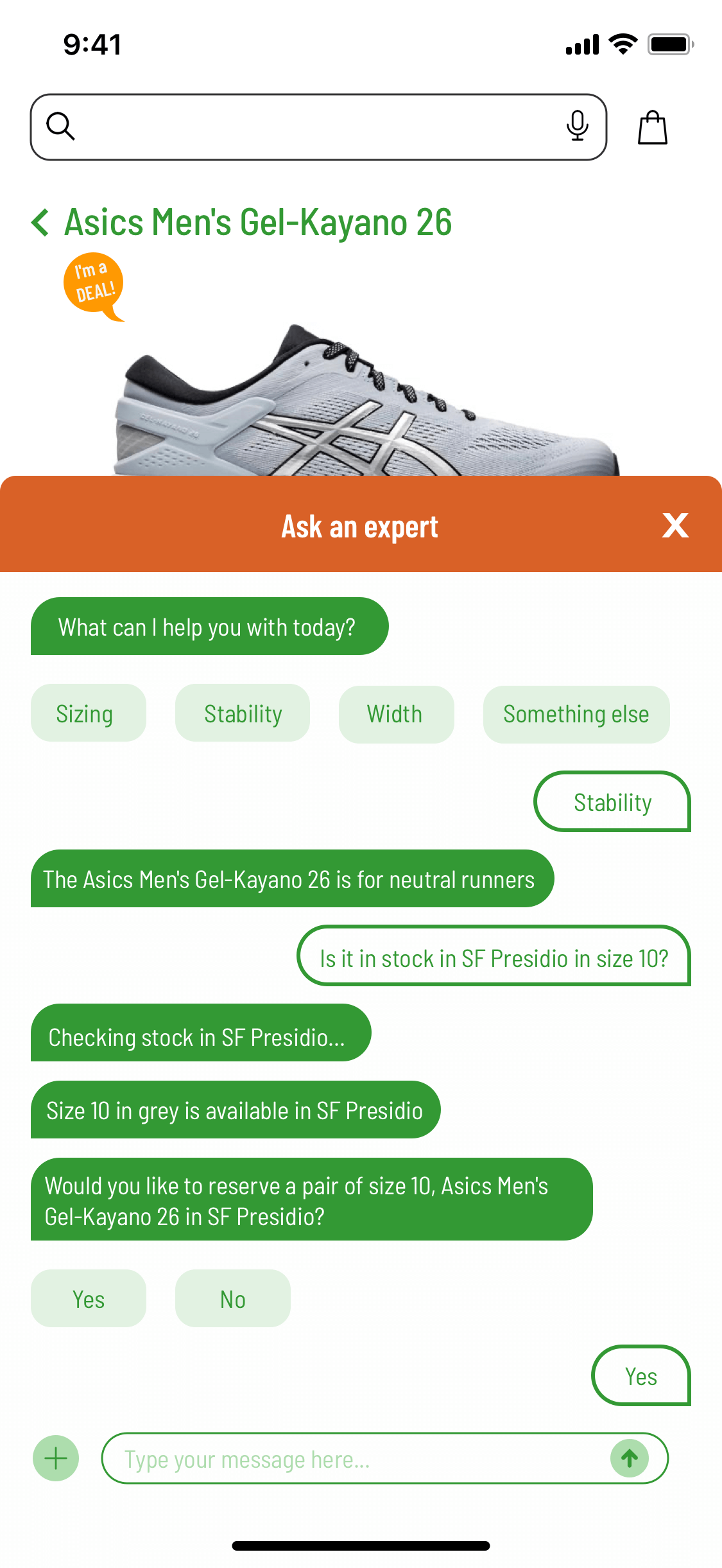Viewport: 722px width, 1568px height.
Task: Close the Ask an expert panel
Action: 675,525
